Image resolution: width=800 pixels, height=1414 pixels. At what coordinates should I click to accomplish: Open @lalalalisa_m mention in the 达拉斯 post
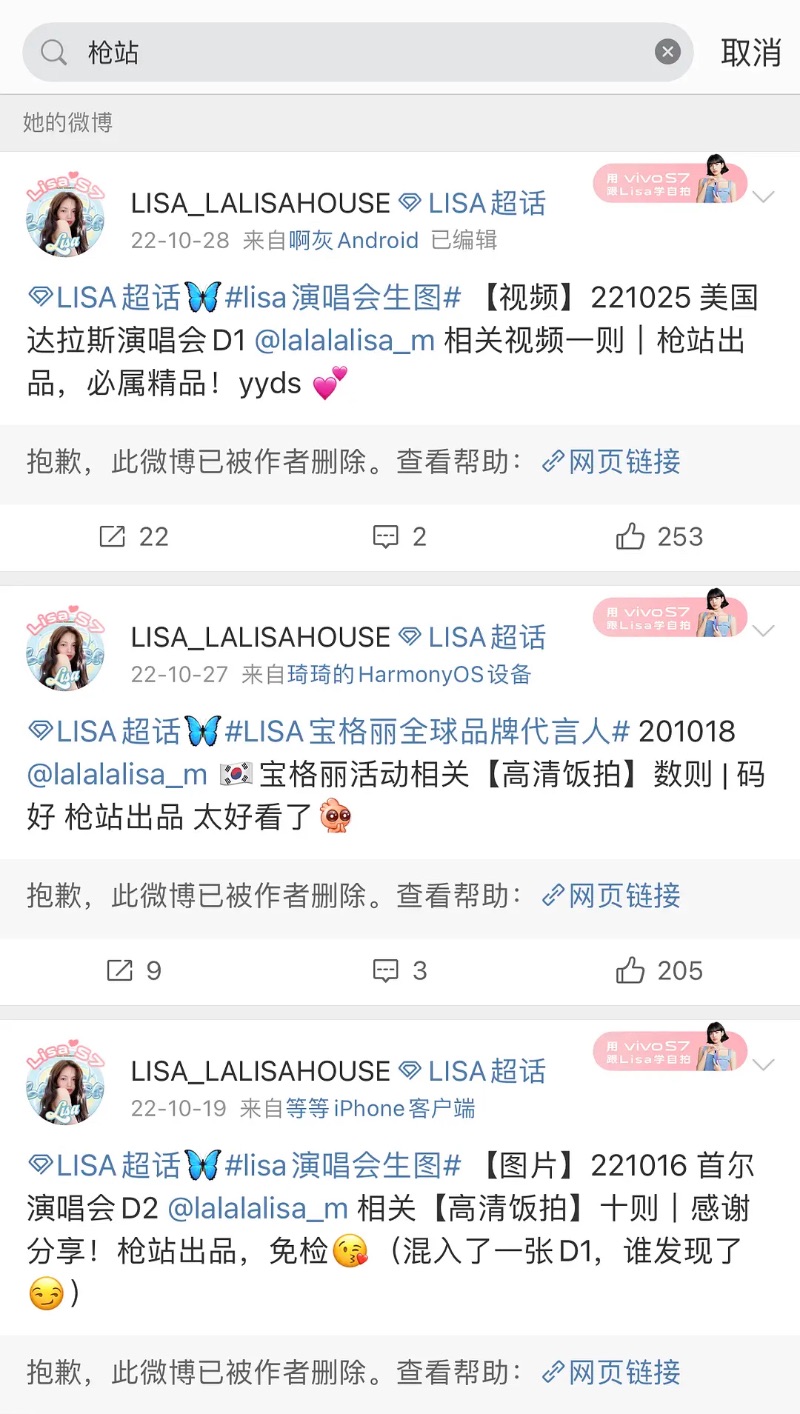pos(344,341)
